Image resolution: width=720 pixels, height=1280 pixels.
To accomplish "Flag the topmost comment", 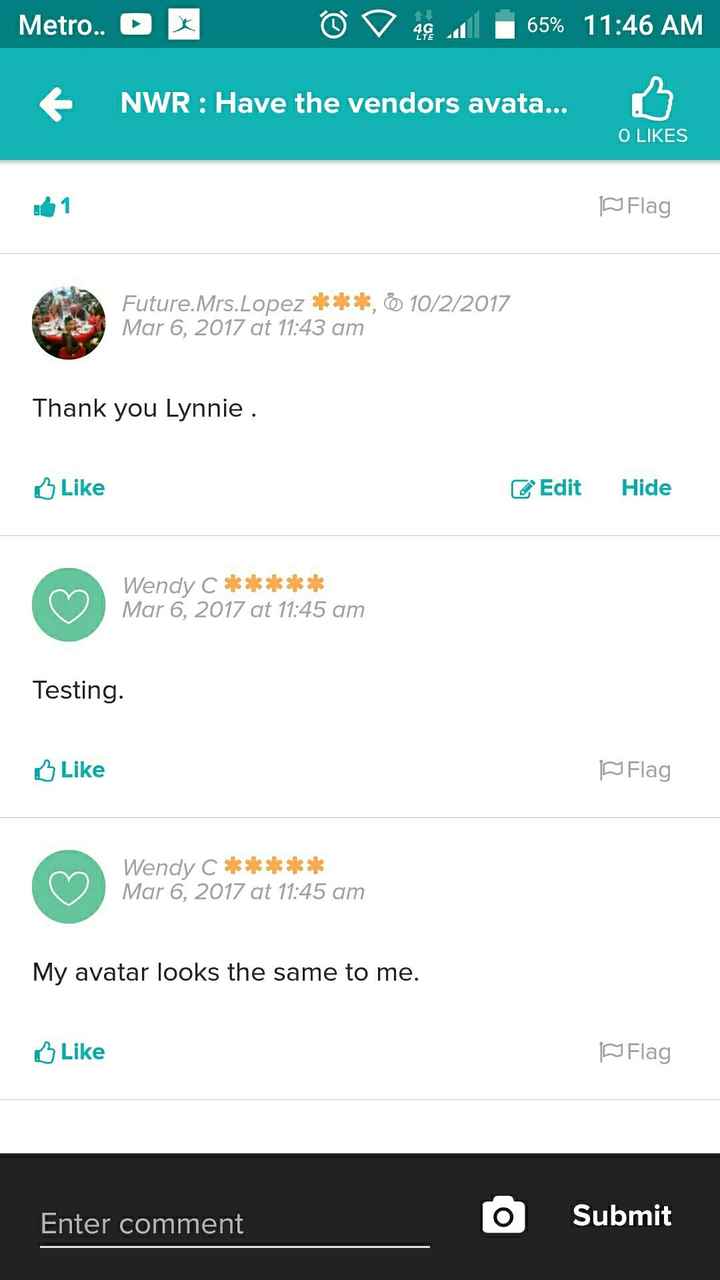I will pos(635,206).
